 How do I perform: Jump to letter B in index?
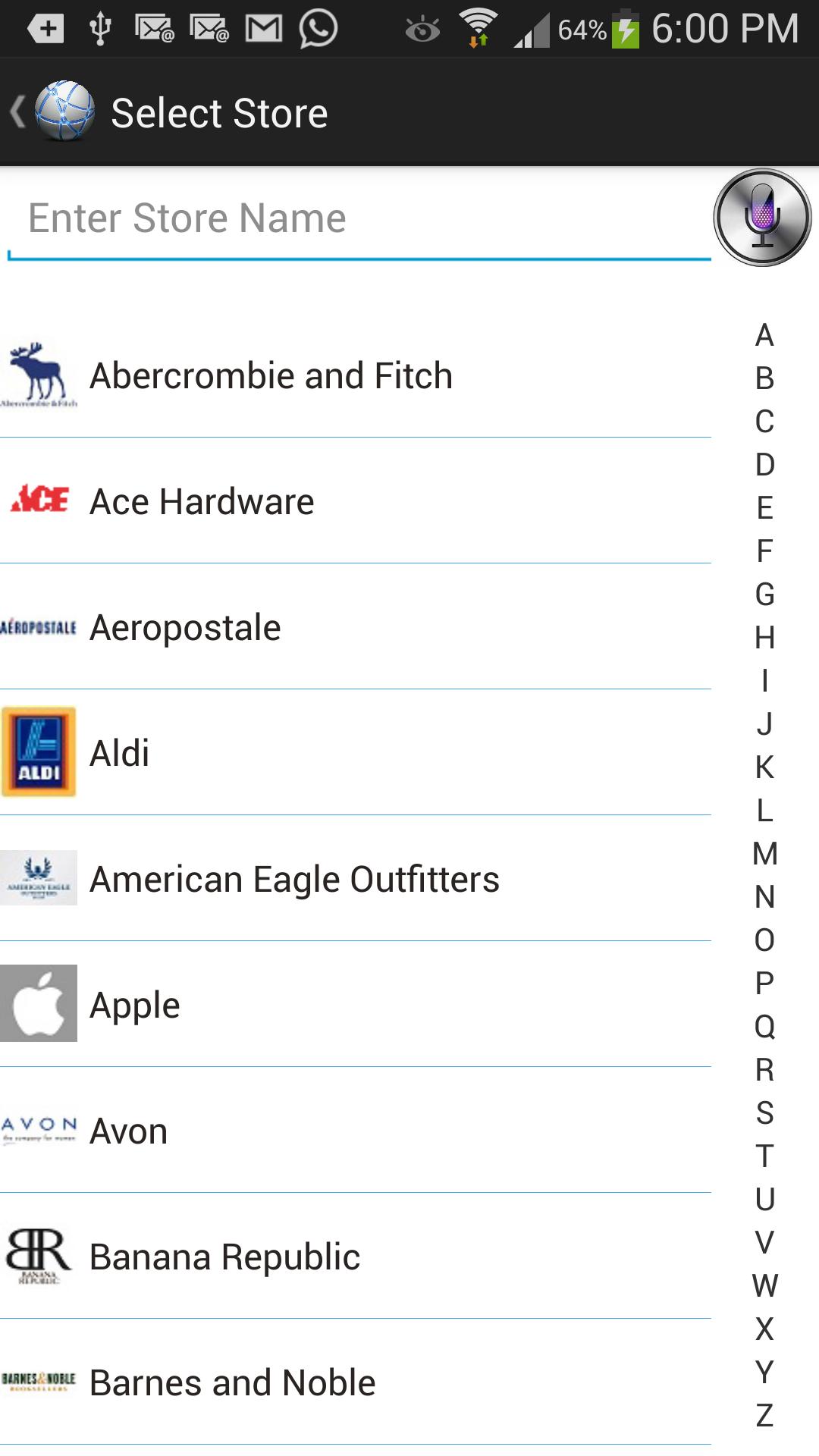coord(764,378)
